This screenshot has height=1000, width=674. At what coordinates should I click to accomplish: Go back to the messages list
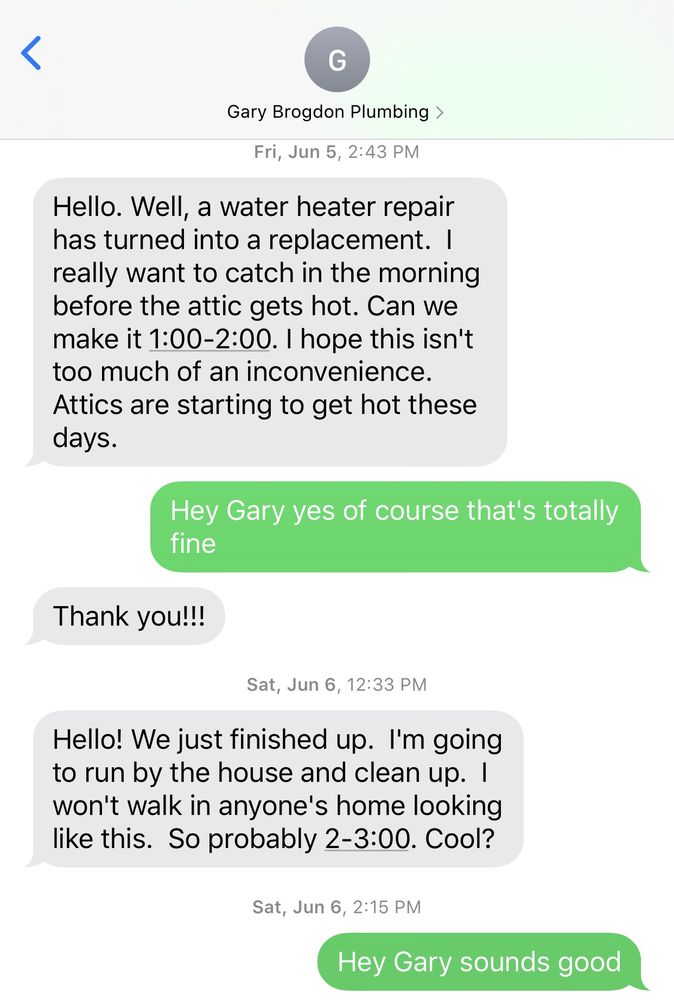31,53
